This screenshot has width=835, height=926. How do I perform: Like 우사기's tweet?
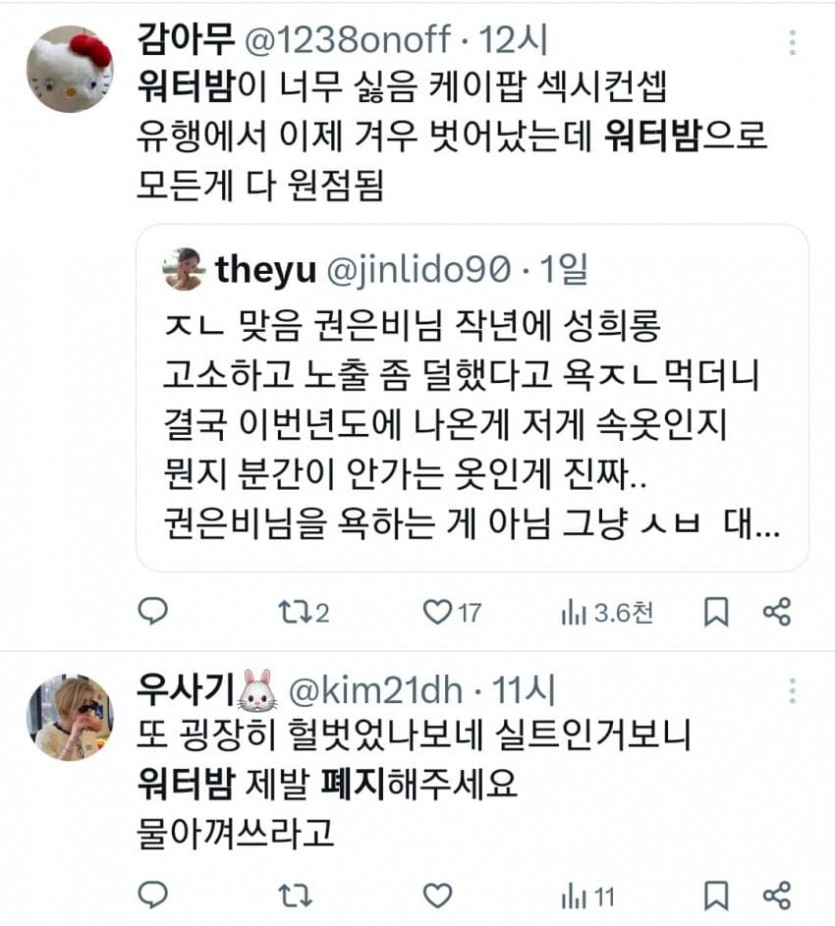(x=438, y=896)
